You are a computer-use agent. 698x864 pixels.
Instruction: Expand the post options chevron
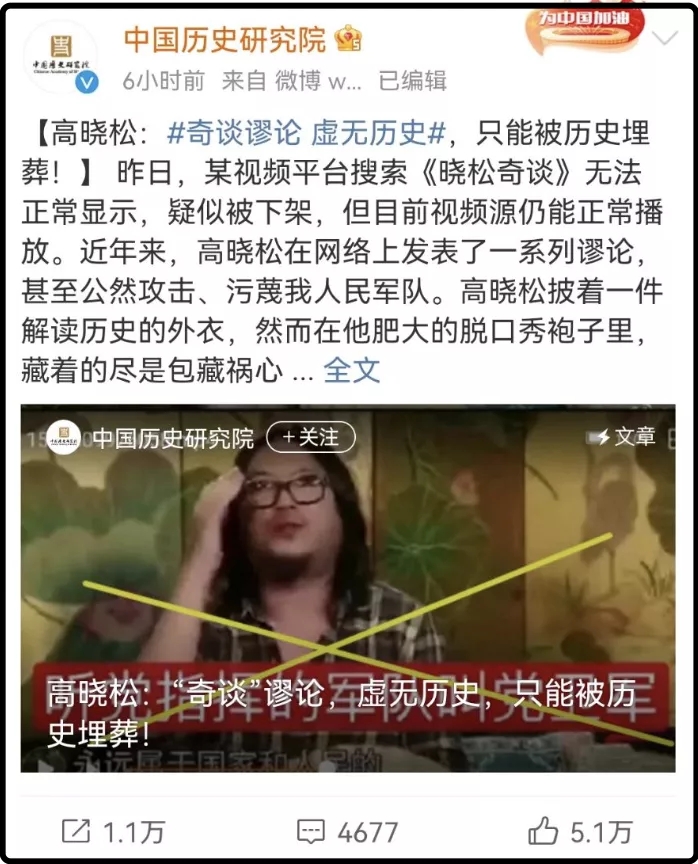[x=664, y=40]
